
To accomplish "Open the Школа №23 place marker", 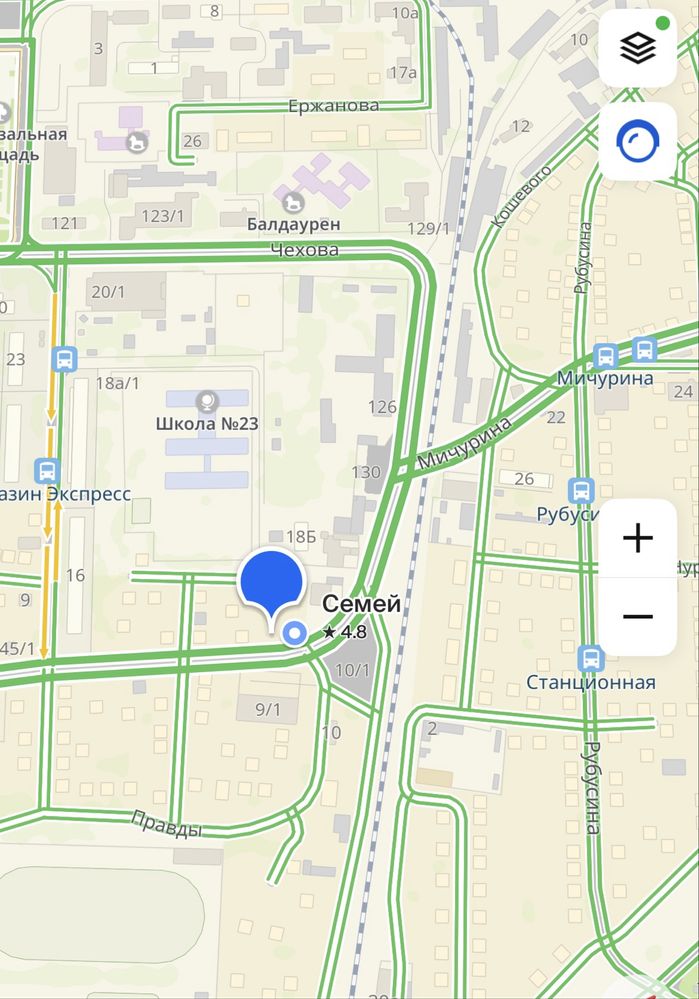I will coord(207,401).
